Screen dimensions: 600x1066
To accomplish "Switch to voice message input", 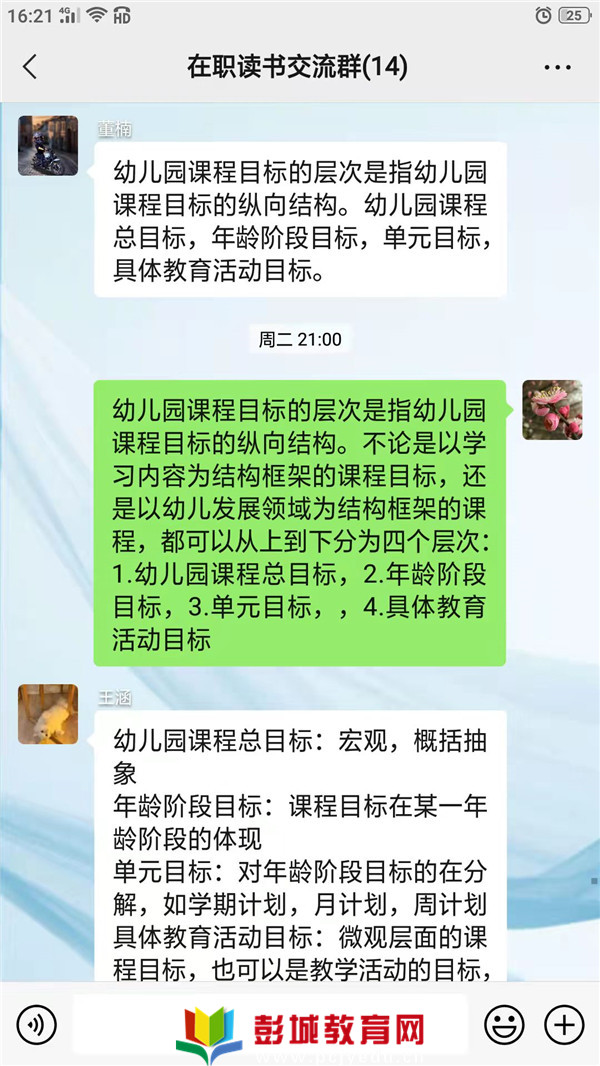I will click(37, 1025).
